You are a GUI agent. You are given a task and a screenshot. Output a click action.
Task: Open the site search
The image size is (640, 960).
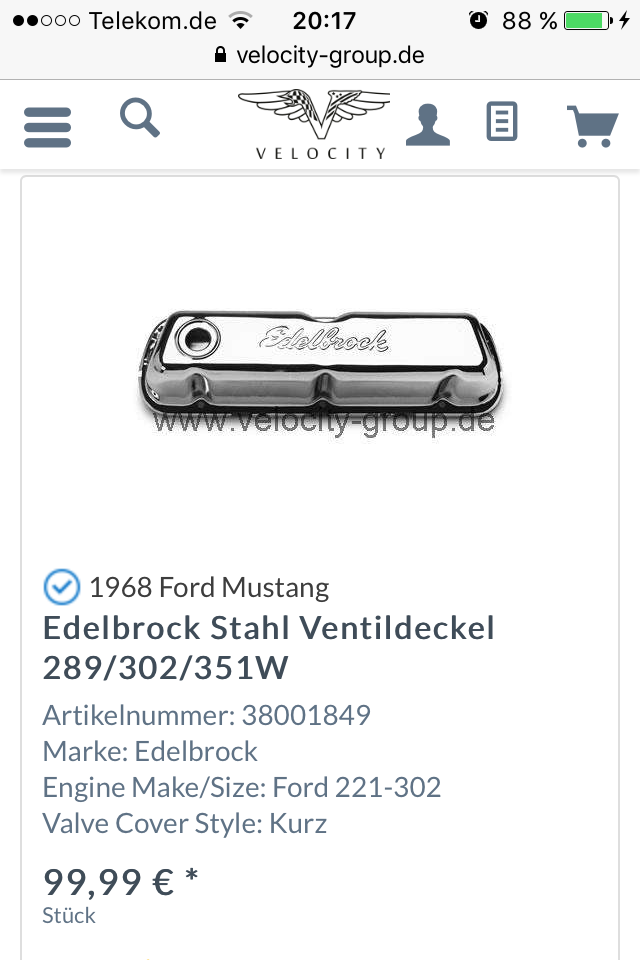click(x=140, y=119)
